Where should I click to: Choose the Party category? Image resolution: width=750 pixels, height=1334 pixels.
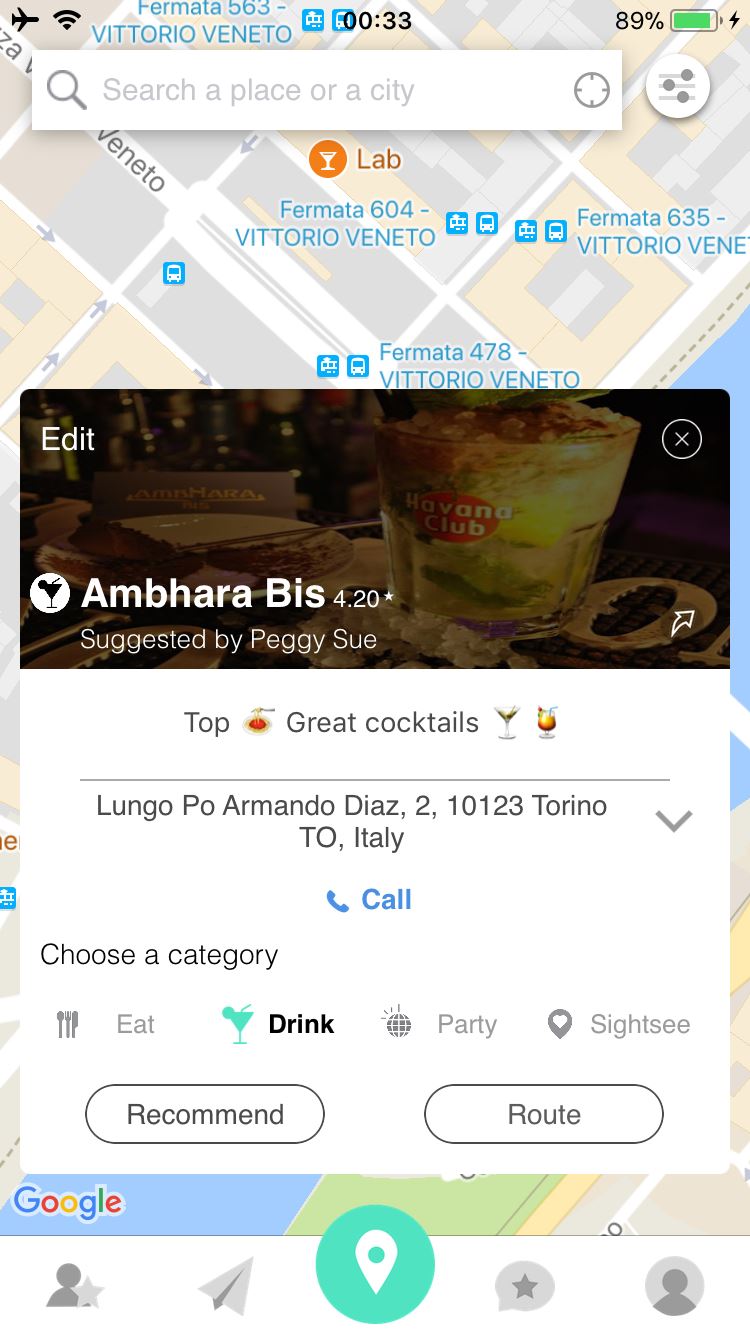pos(440,1024)
